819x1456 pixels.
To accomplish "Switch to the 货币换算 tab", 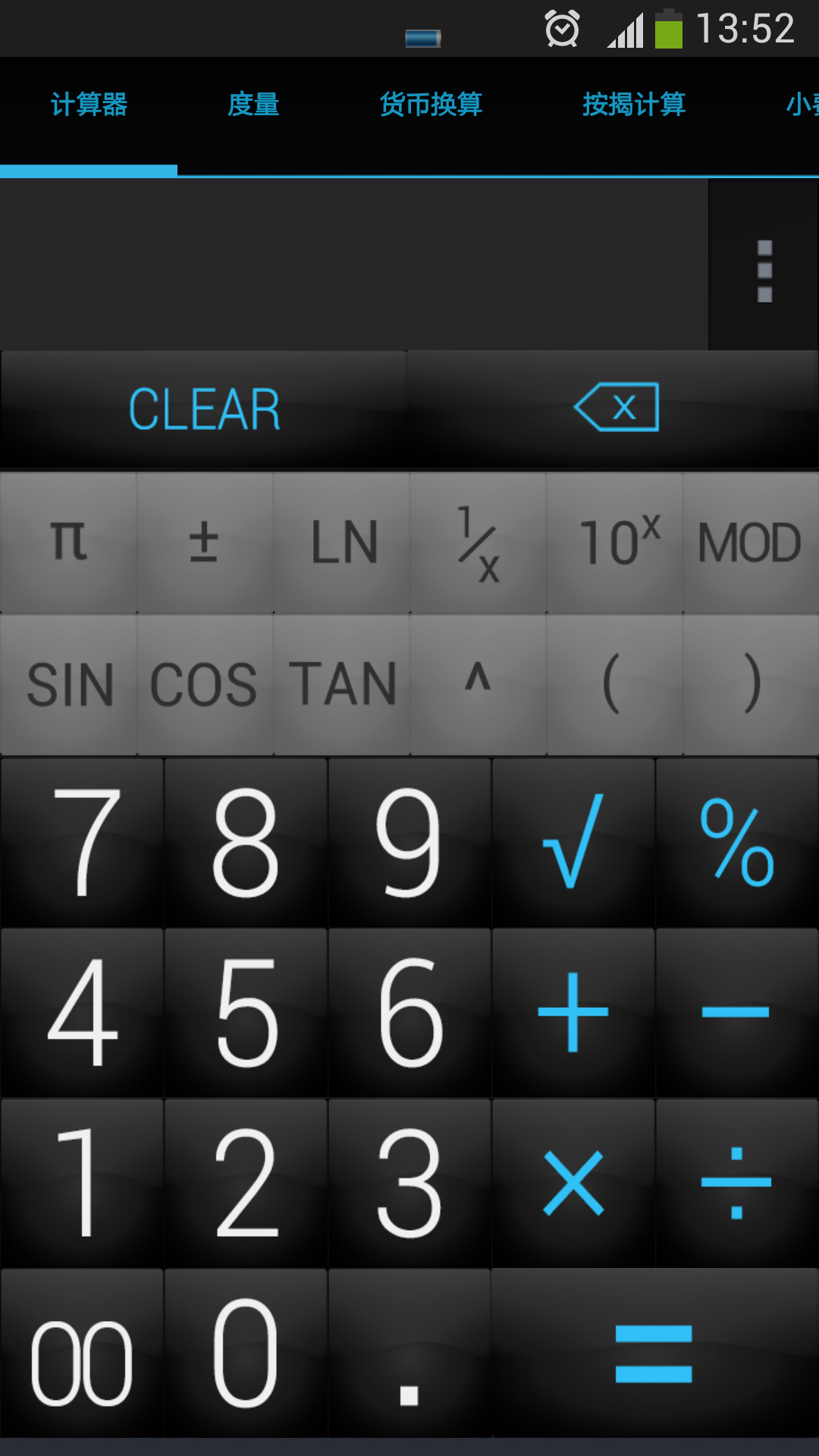I will click(x=431, y=105).
